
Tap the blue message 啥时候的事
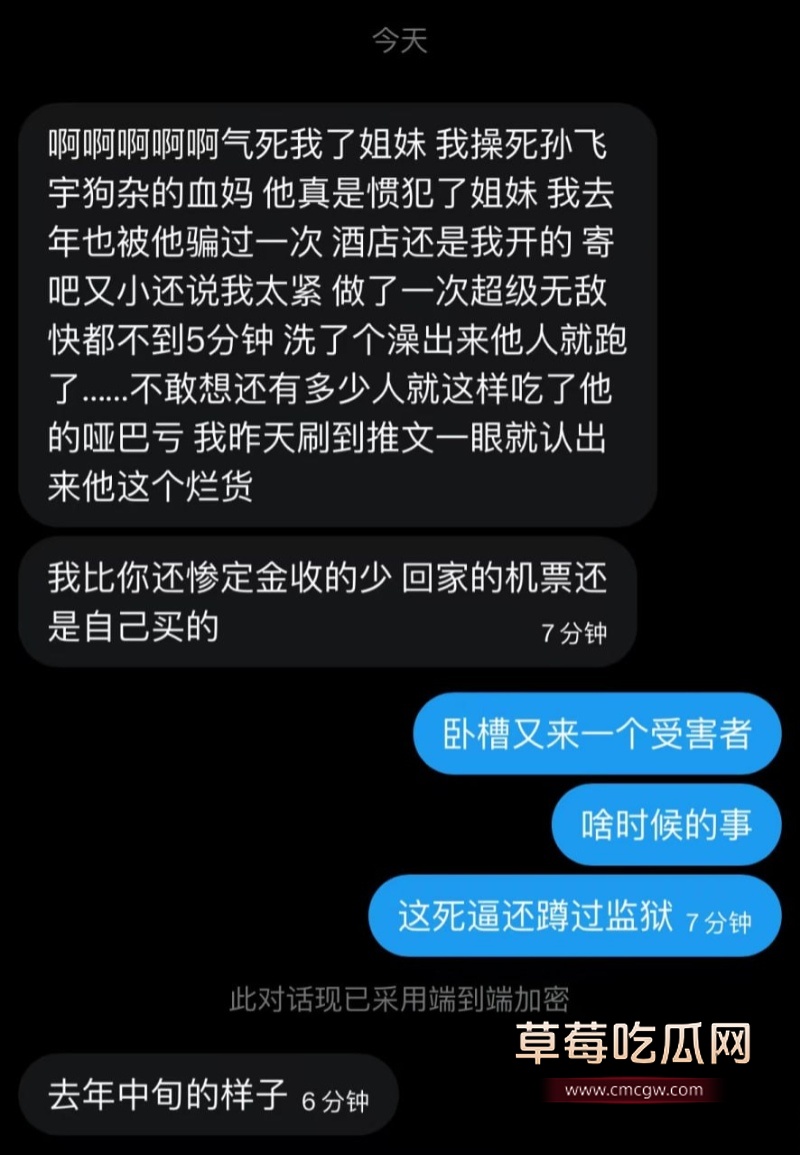(665, 823)
